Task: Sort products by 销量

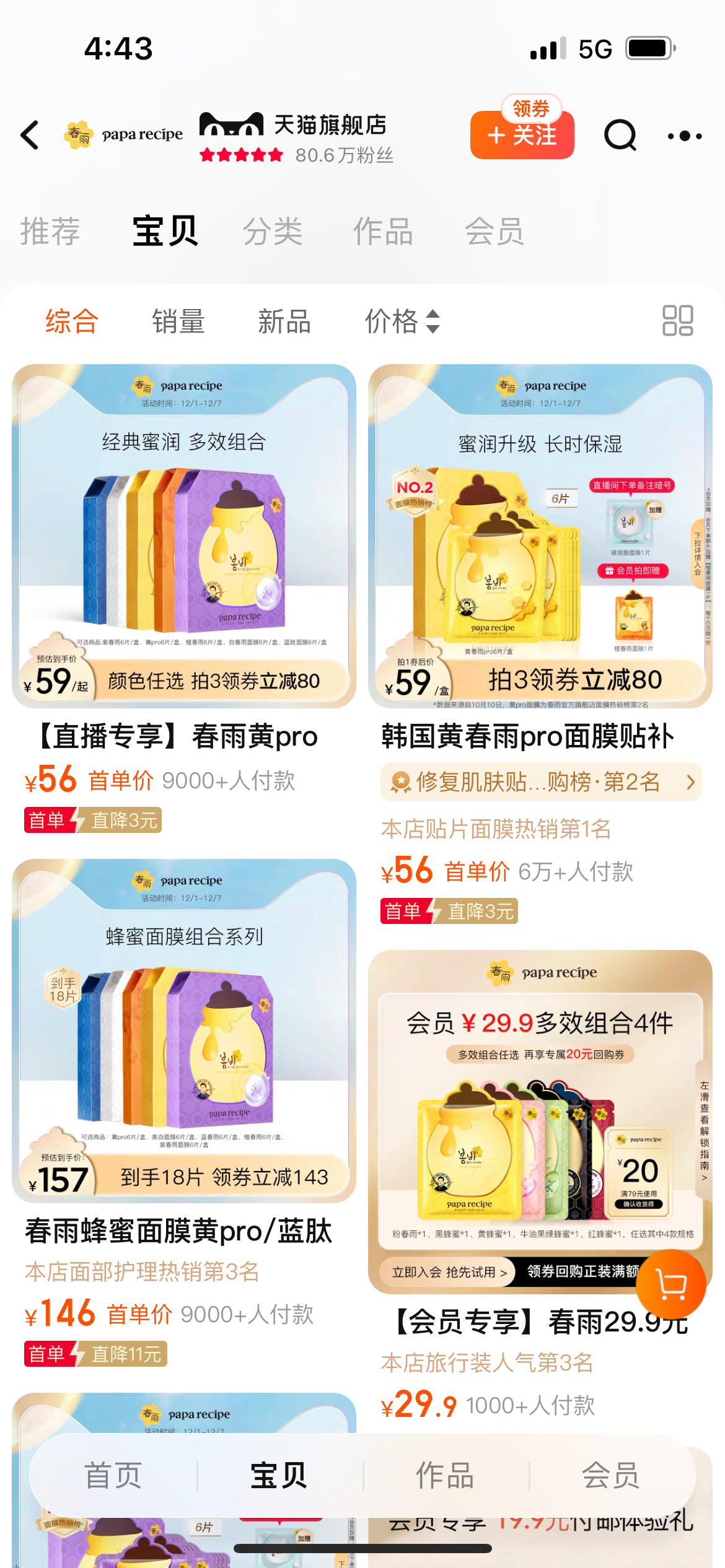Action: tap(178, 321)
